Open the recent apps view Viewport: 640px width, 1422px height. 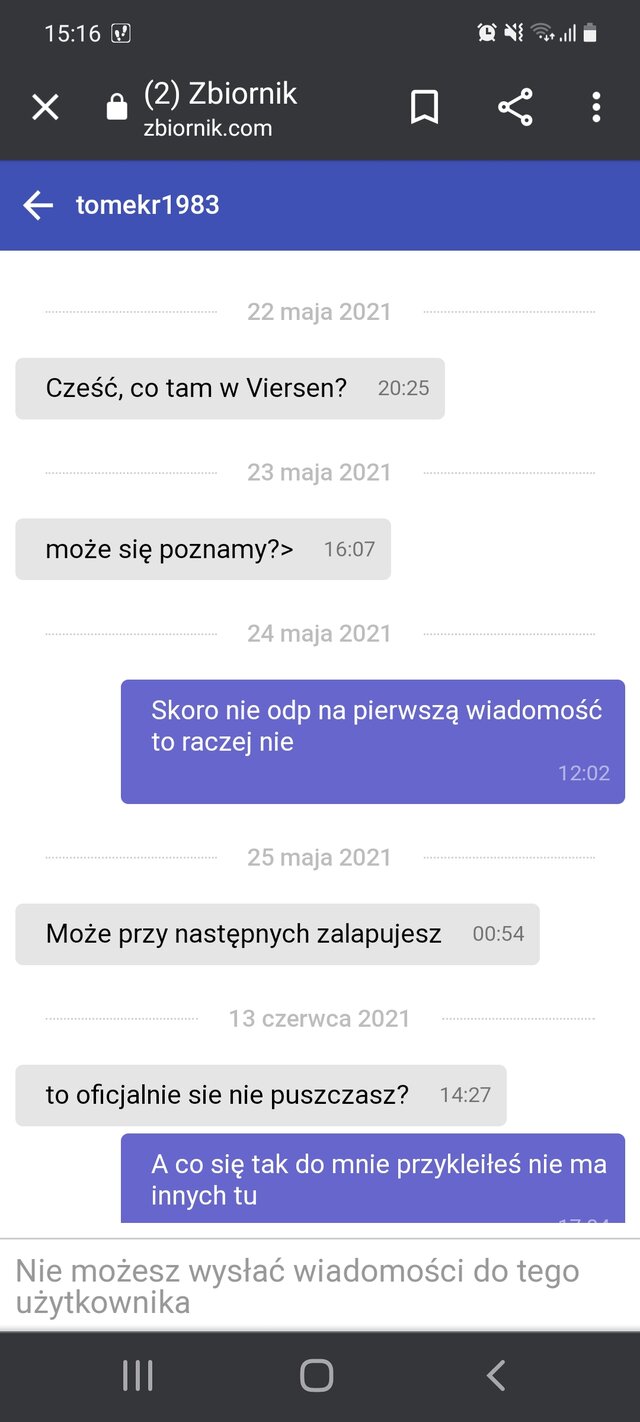point(137,1376)
